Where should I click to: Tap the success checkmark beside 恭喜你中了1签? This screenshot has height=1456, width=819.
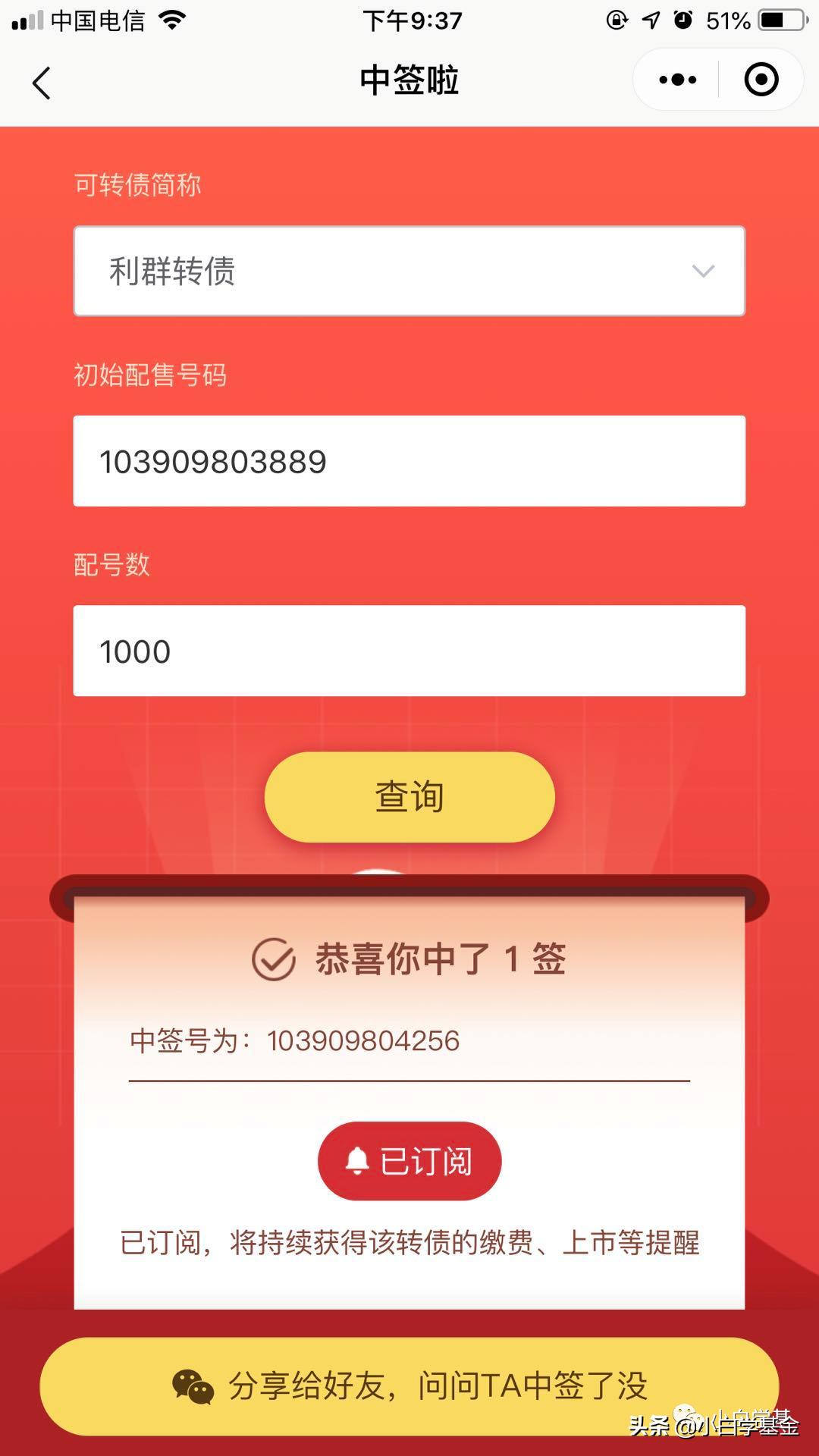[x=273, y=957]
